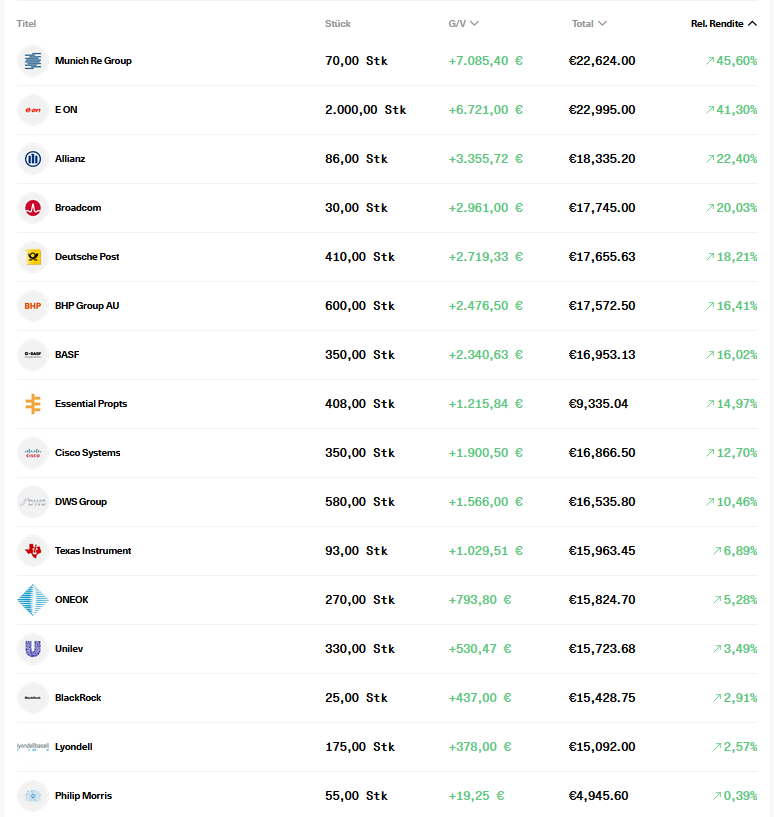View Texas Instrument details

[93, 551]
